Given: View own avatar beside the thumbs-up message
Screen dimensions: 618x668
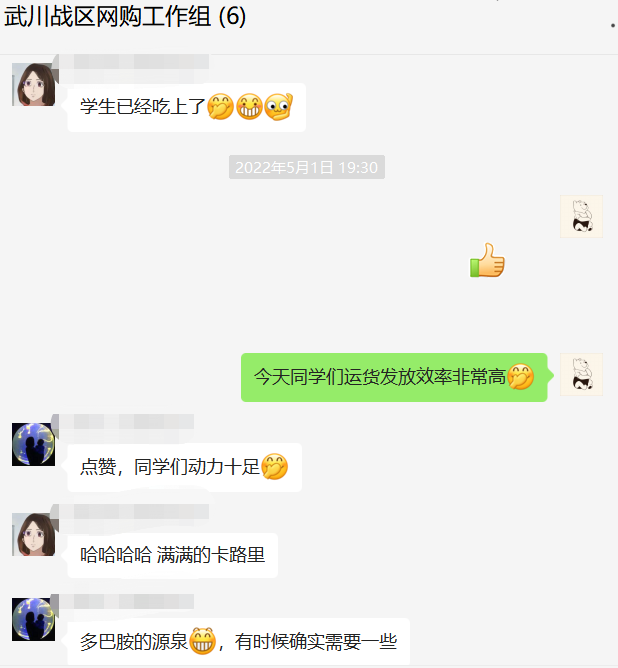Looking at the screenshot, I should coord(581,216).
